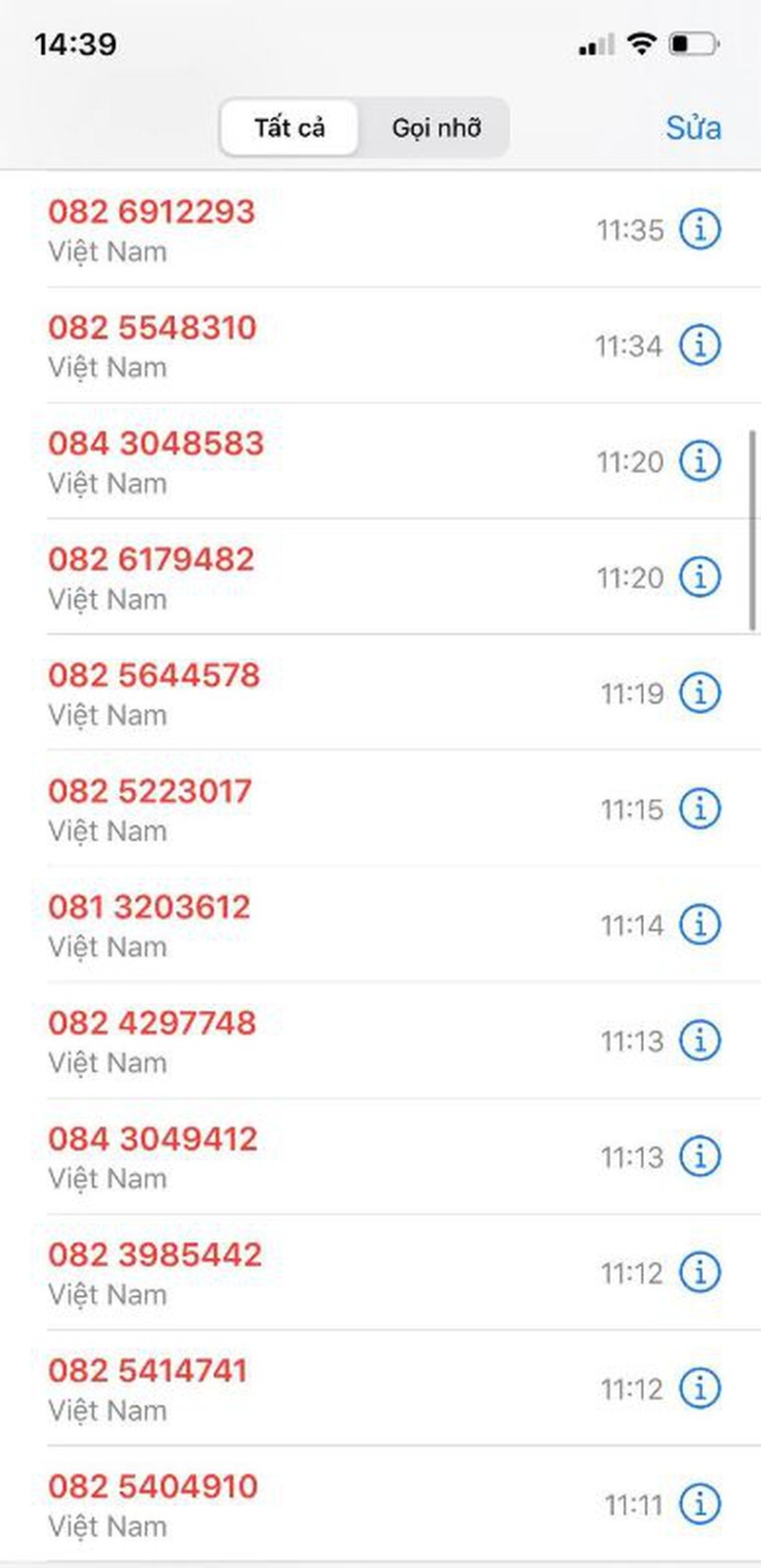Tap the Wi-Fi icon in the status bar

click(x=645, y=42)
